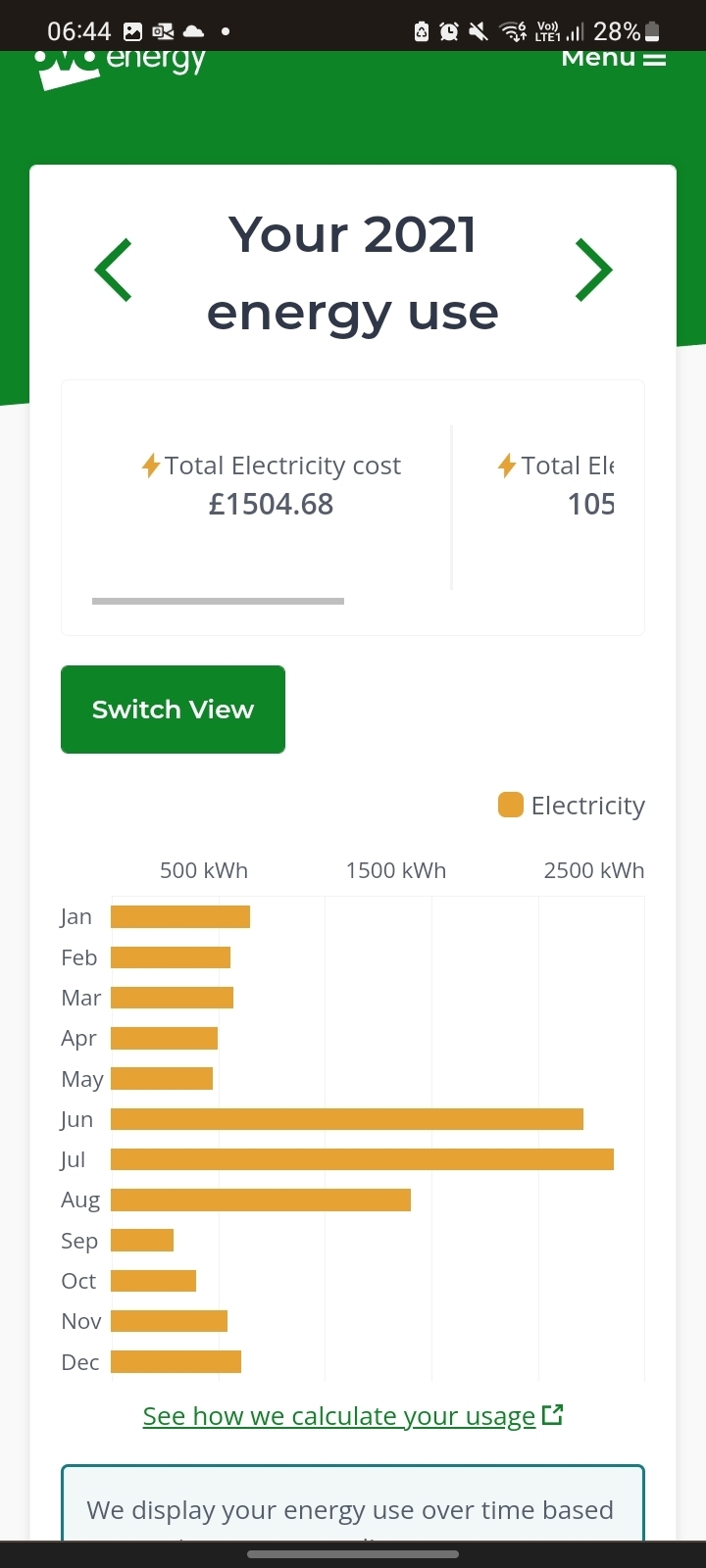Toggle the Electricity legend item

[572, 806]
